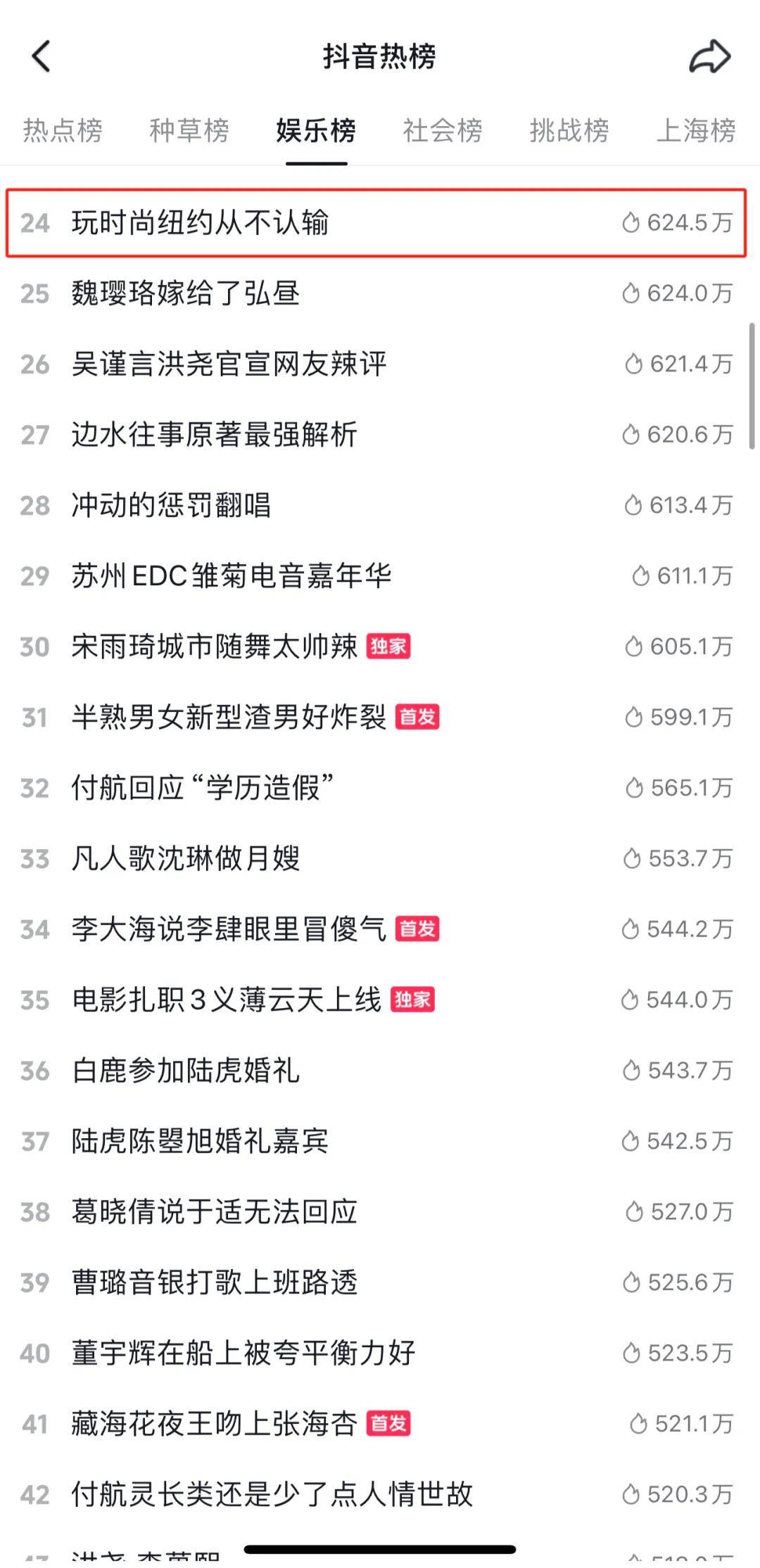Open topic 魏璎珞嫁给了弘昼
Viewport: 760px width, 1568px height.
[186, 293]
